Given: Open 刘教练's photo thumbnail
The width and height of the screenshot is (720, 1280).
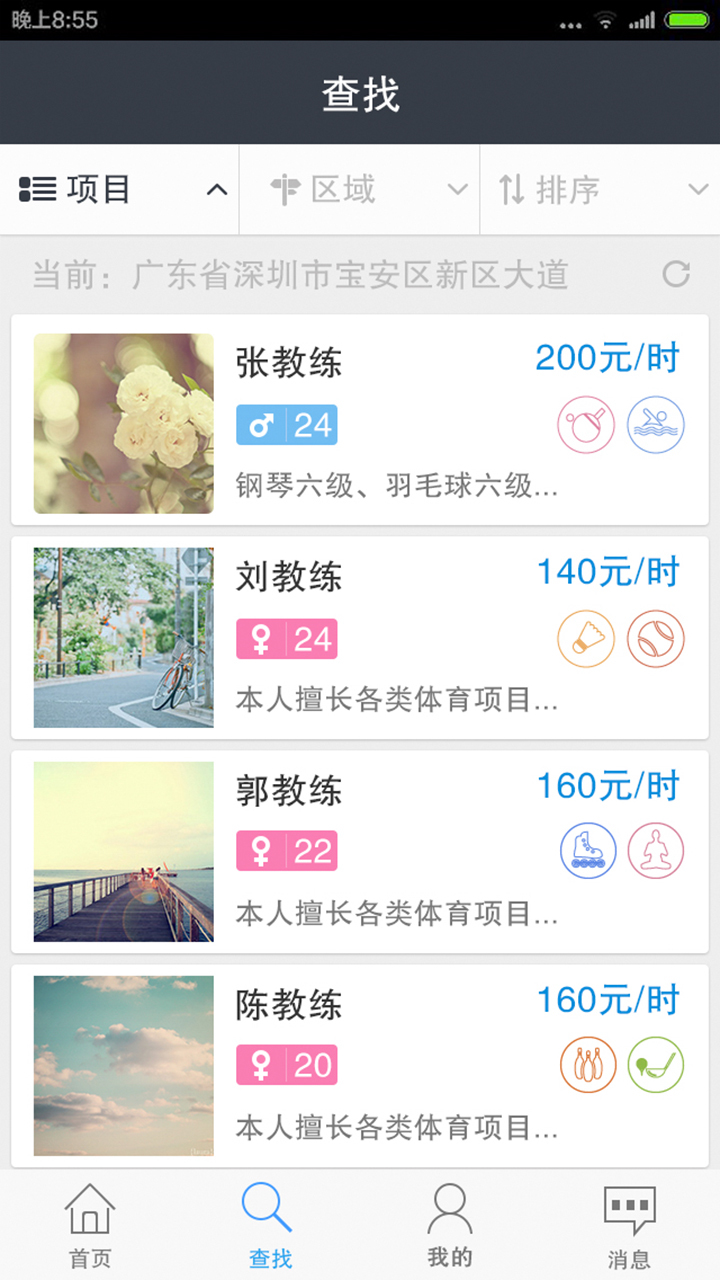Looking at the screenshot, I should (122, 637).
